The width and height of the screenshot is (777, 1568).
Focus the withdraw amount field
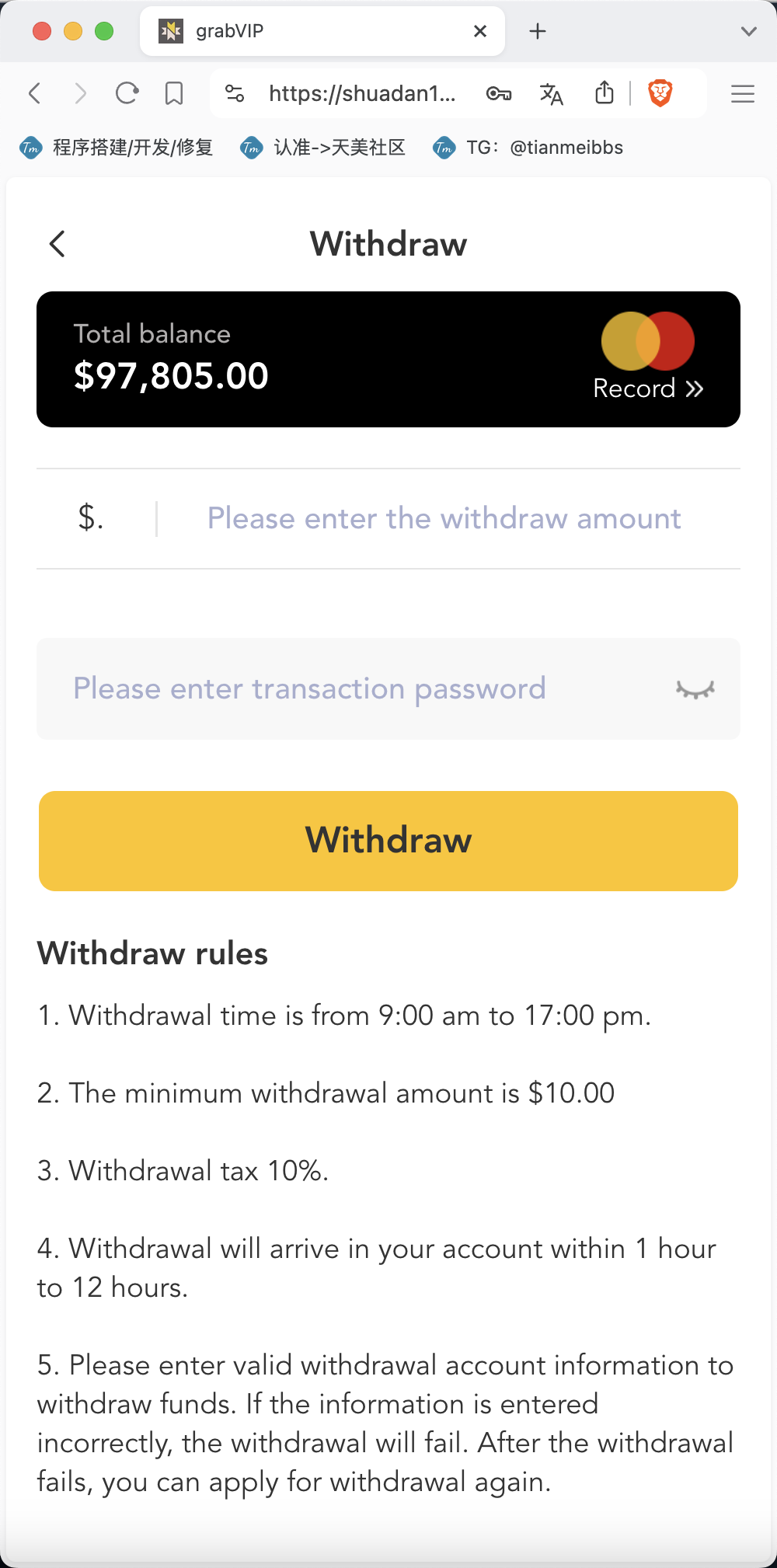[444, 518]
